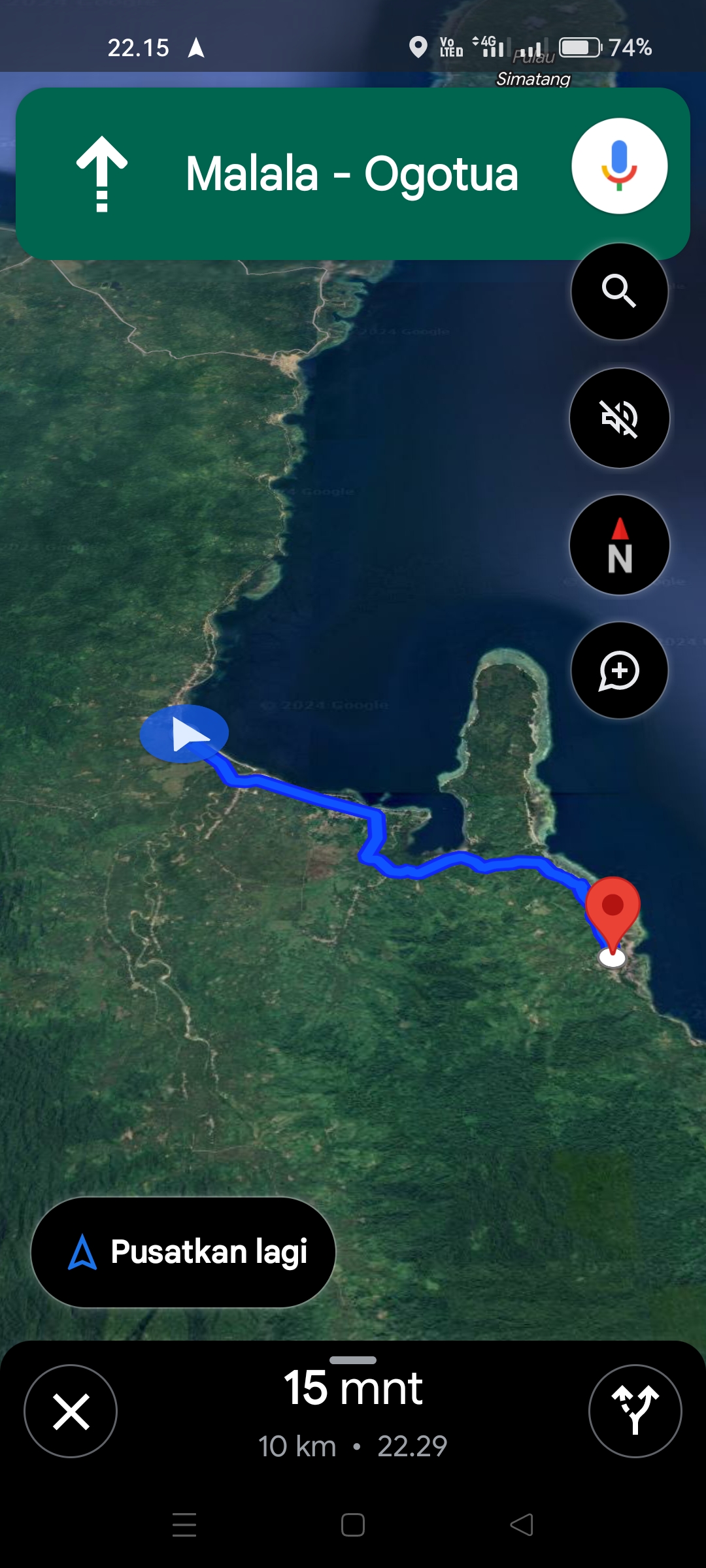Exit navigation with the X button
Screen dimensions: 706x1568
coord(71,1411)
